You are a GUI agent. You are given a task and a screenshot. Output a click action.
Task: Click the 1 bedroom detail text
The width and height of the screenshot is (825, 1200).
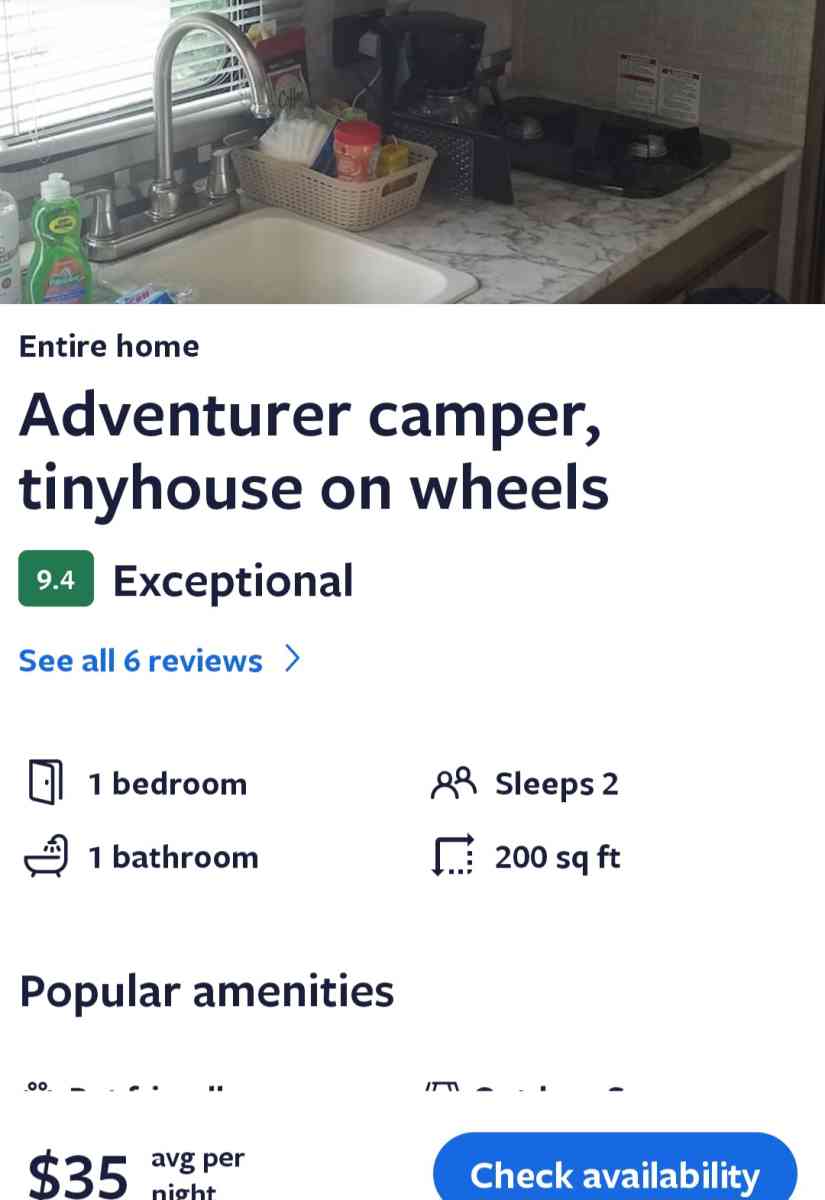(x=167, y=784)
